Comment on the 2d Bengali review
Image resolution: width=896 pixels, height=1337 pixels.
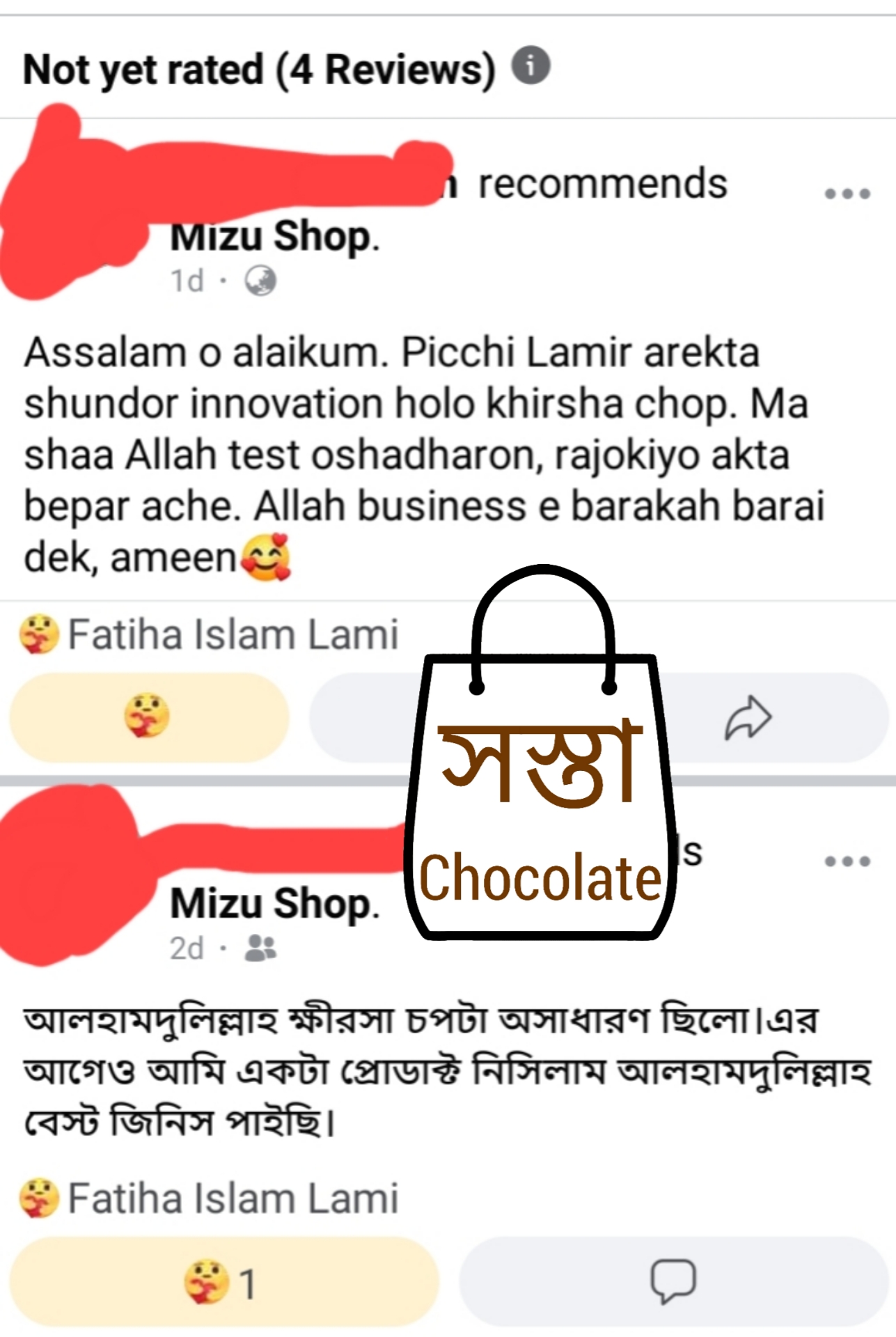pos(673,1281)
